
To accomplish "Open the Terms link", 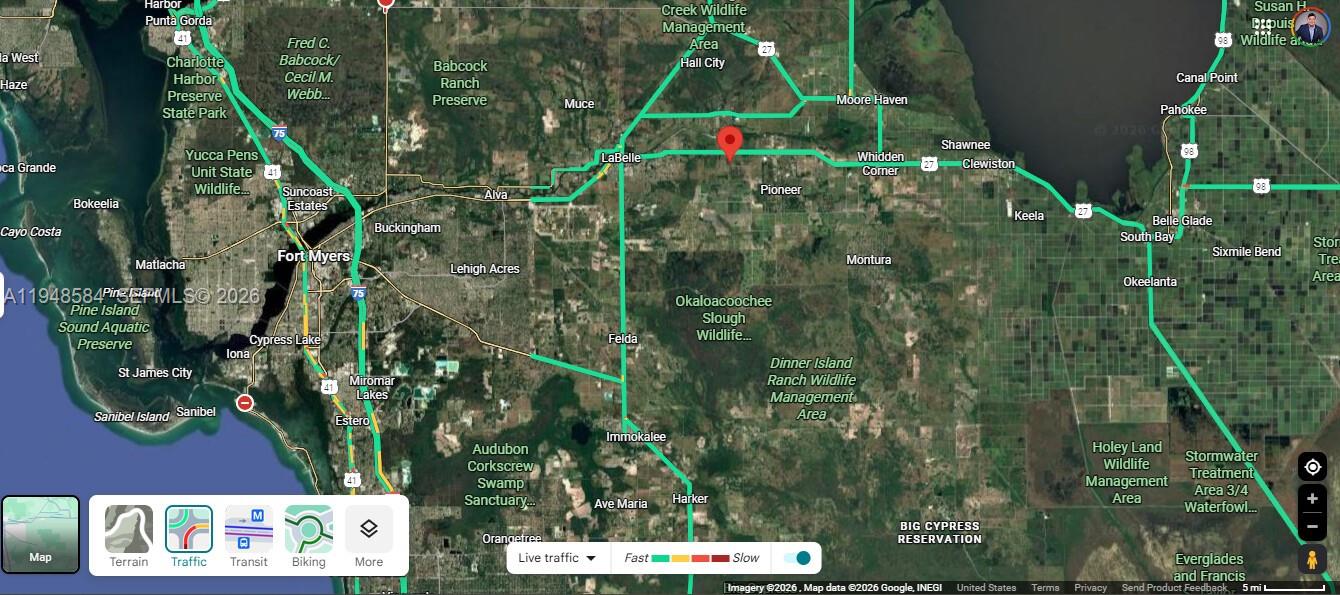I will [x=1045, y=588].
